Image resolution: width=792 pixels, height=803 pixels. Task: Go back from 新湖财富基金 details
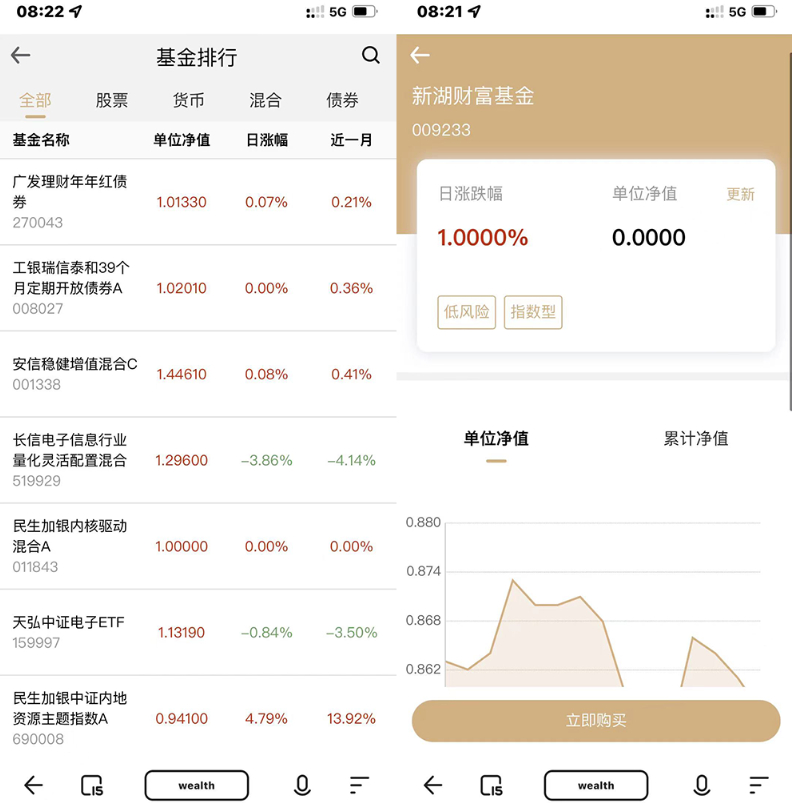click(420, 56)
